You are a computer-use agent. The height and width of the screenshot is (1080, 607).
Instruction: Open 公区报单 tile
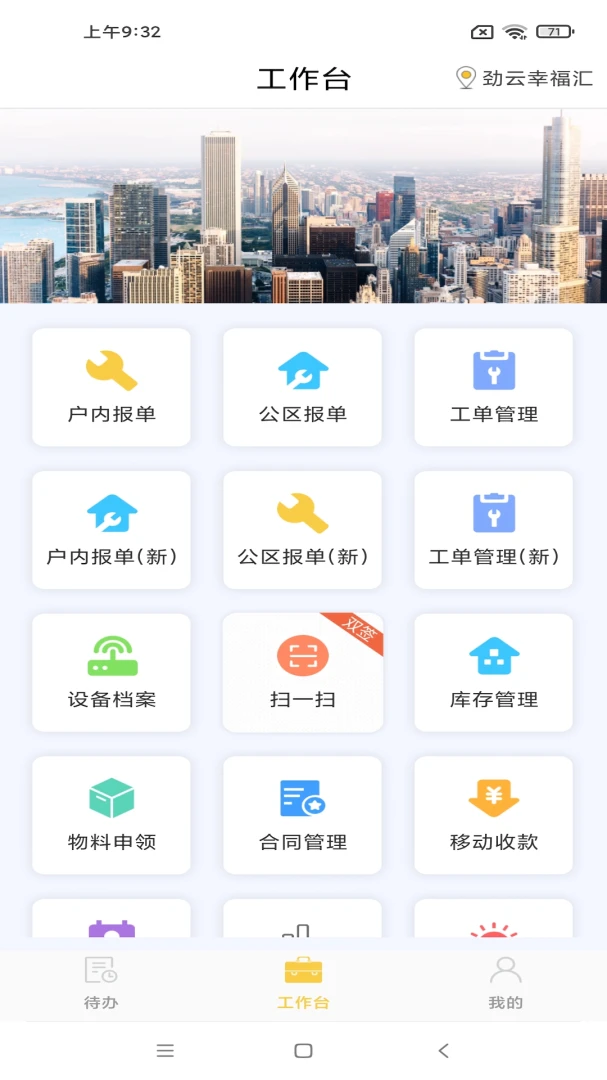click(x=302, y=387)
